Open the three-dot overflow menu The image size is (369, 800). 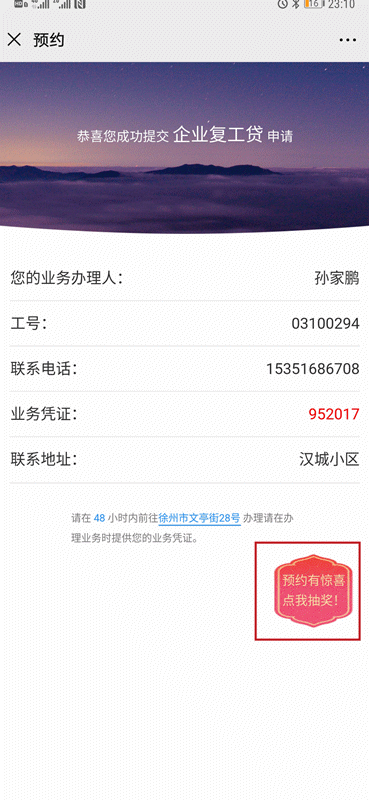click(x=348, y=40)
